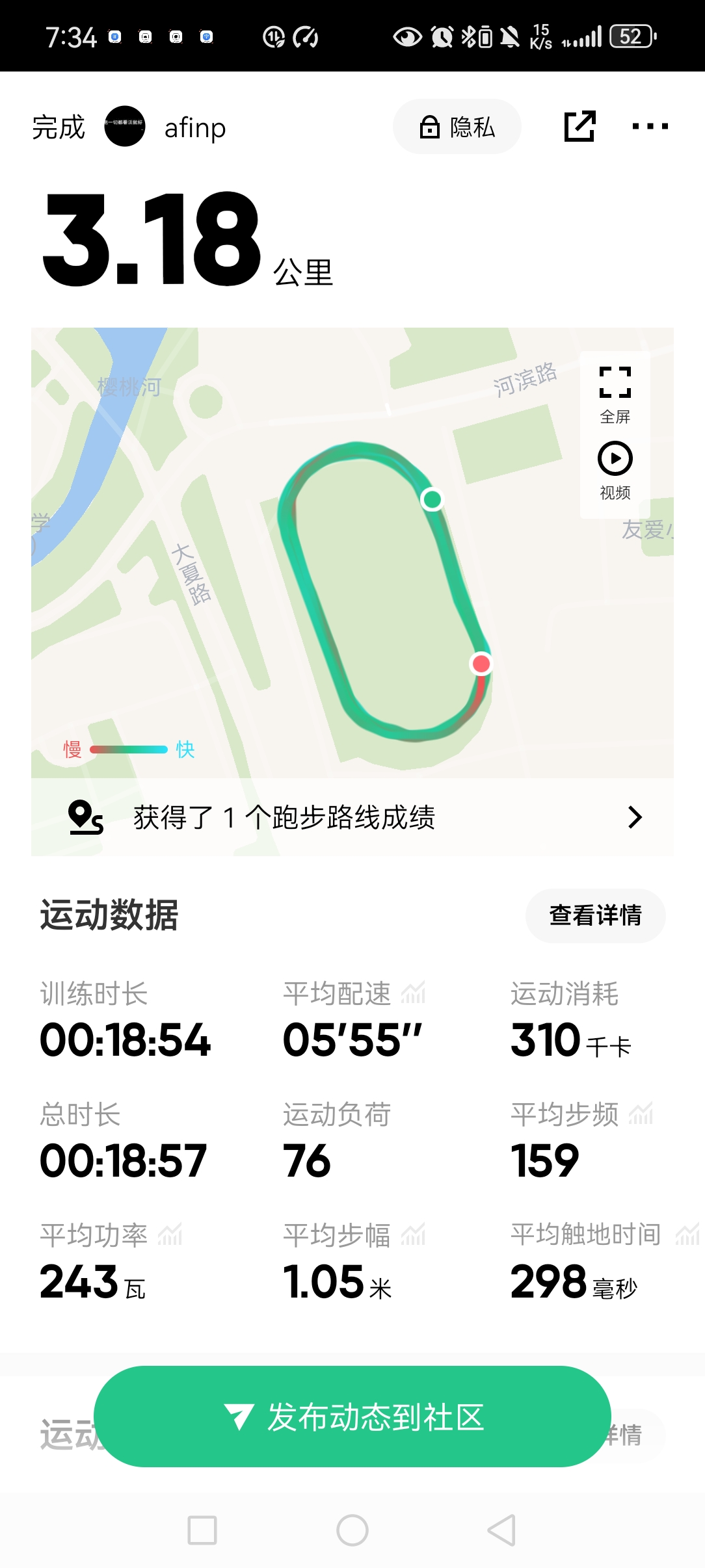Open afinp's profile avatar
The width and height of the screenshot is (705, 1568).
(125, 127)
